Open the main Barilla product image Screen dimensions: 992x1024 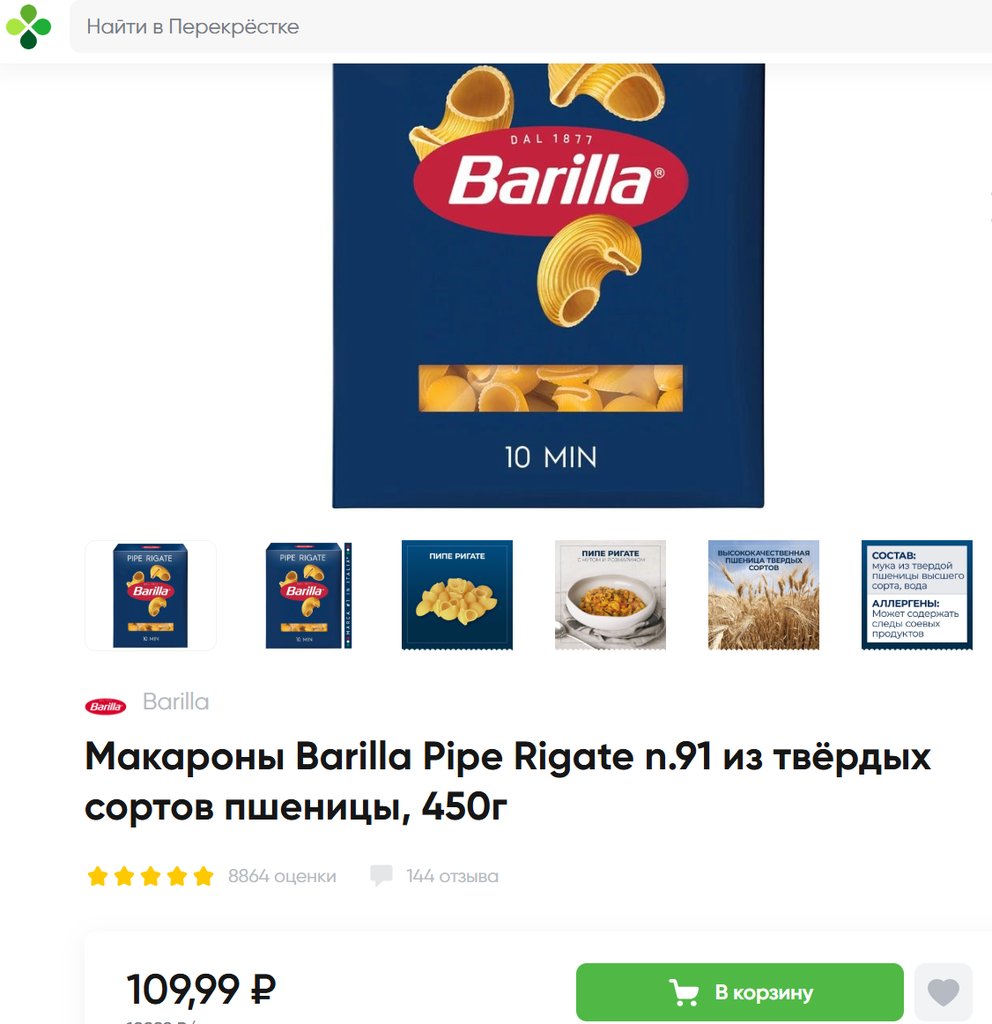click(548, 285)
